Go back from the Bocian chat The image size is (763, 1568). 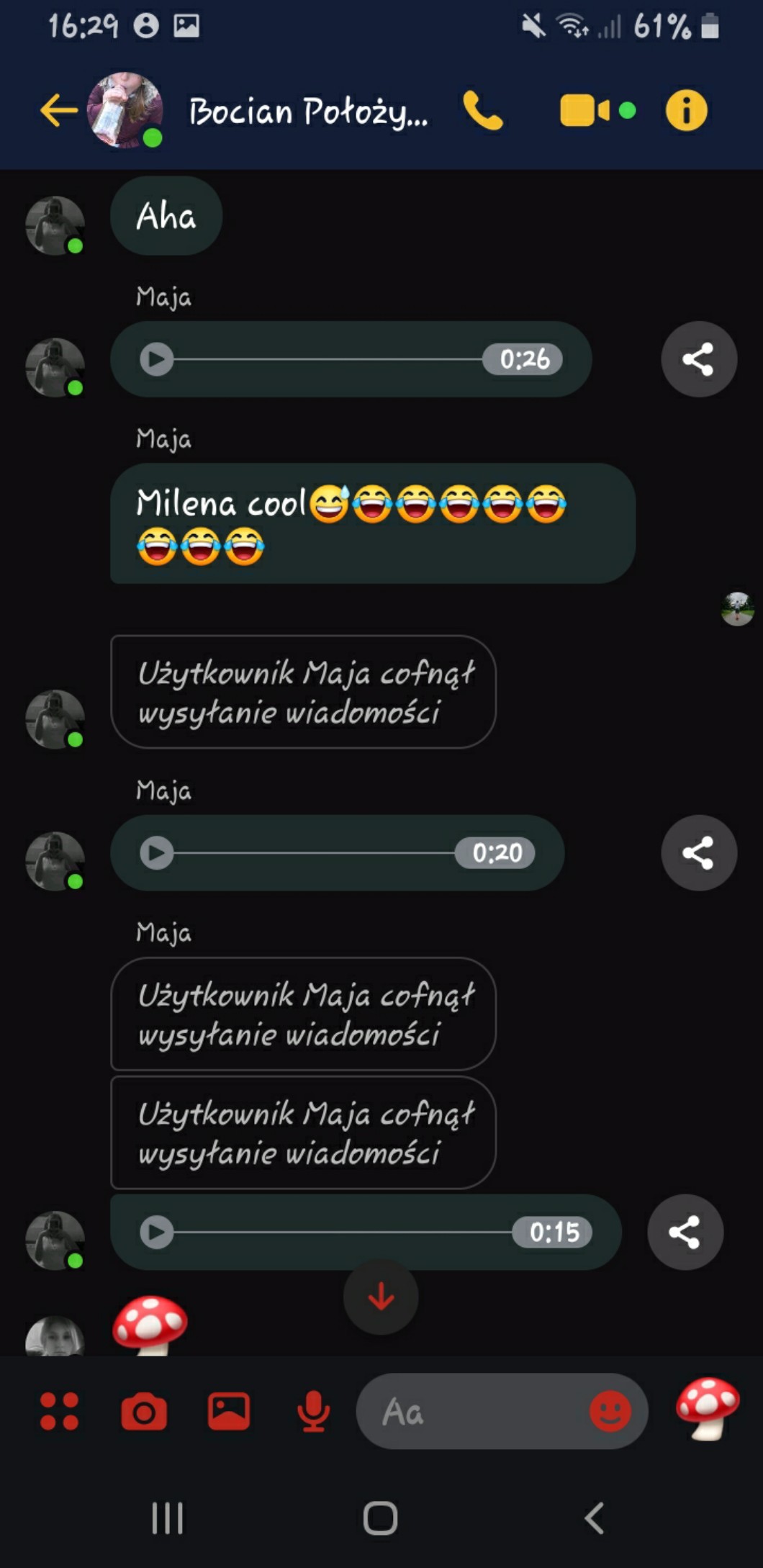58,111
